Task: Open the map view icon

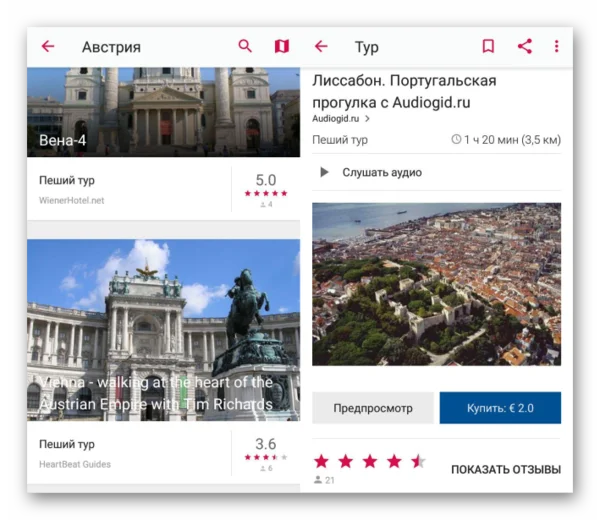Action: click(x=281, y=46)
